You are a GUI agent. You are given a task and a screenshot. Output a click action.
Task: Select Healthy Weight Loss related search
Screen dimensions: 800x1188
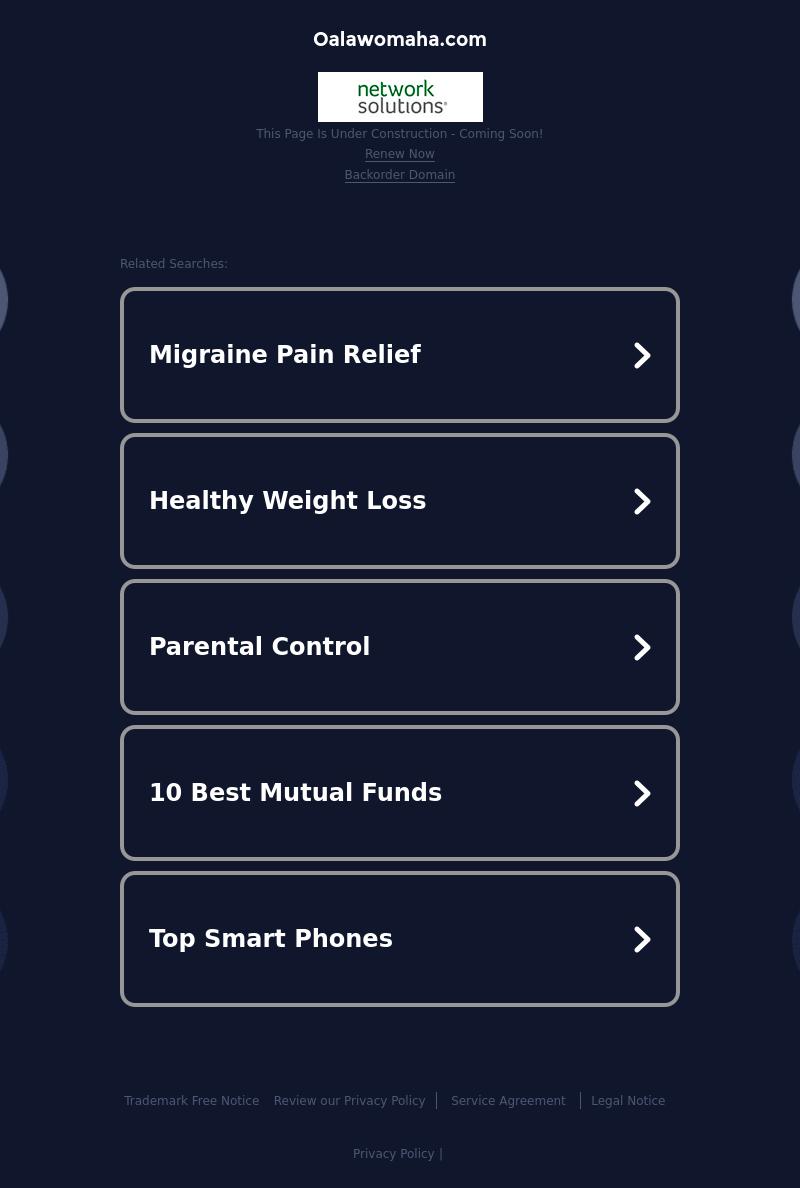[x=399, y=501]
